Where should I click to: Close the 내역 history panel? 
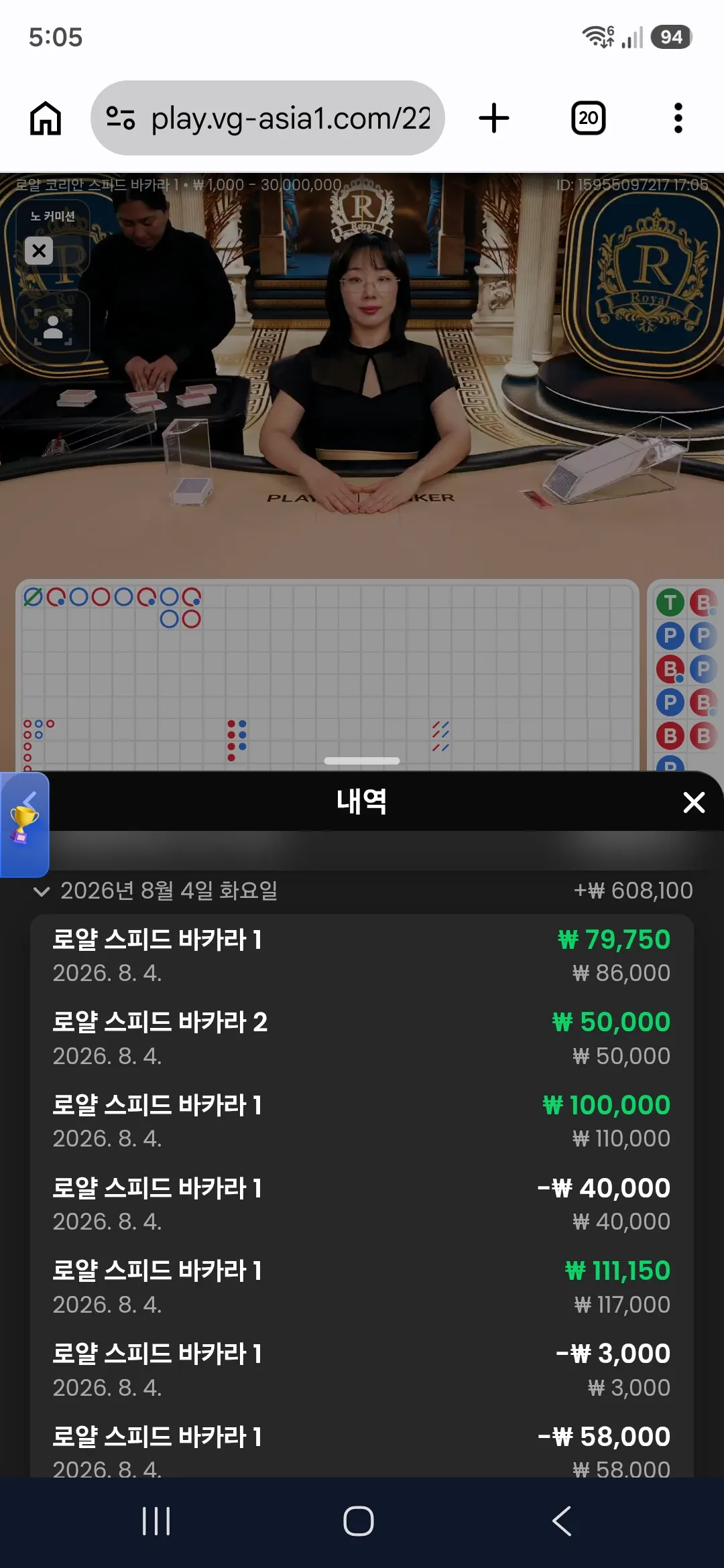coord(694,802)
